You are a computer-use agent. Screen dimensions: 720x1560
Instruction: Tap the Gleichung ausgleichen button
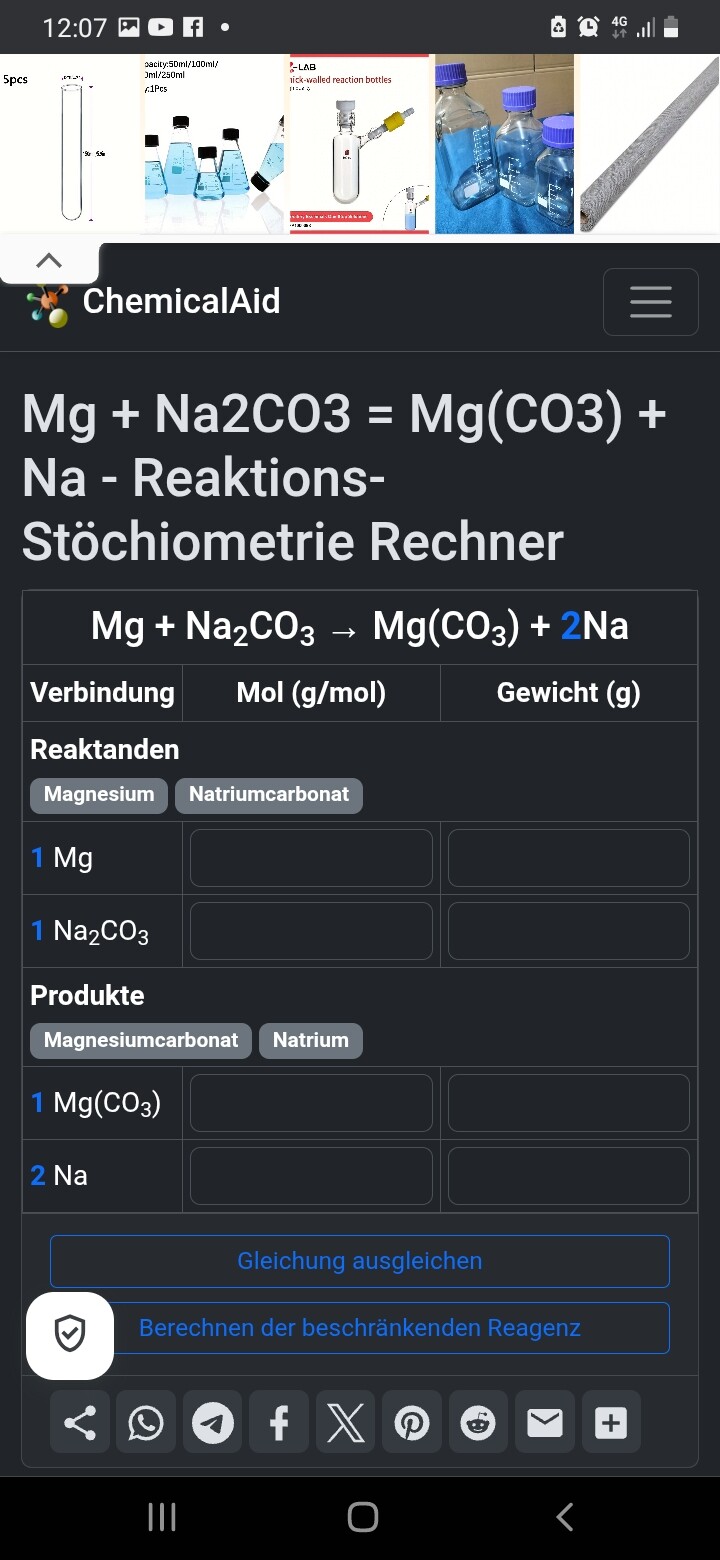click(x=360, y=1261)
